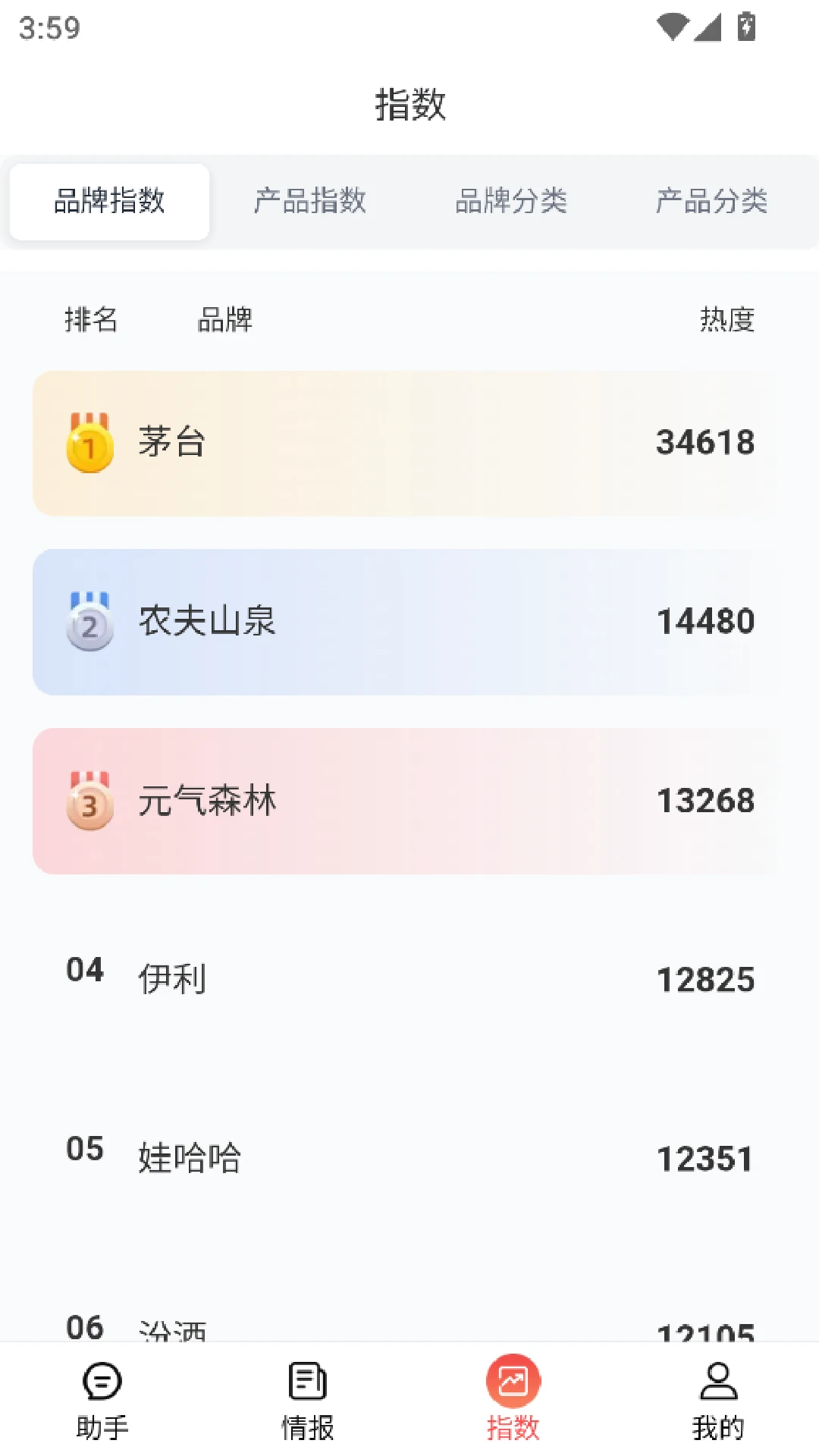Go to the 助手 bottom tab
Screen dimensions: 819x1456
(102, 1400)
